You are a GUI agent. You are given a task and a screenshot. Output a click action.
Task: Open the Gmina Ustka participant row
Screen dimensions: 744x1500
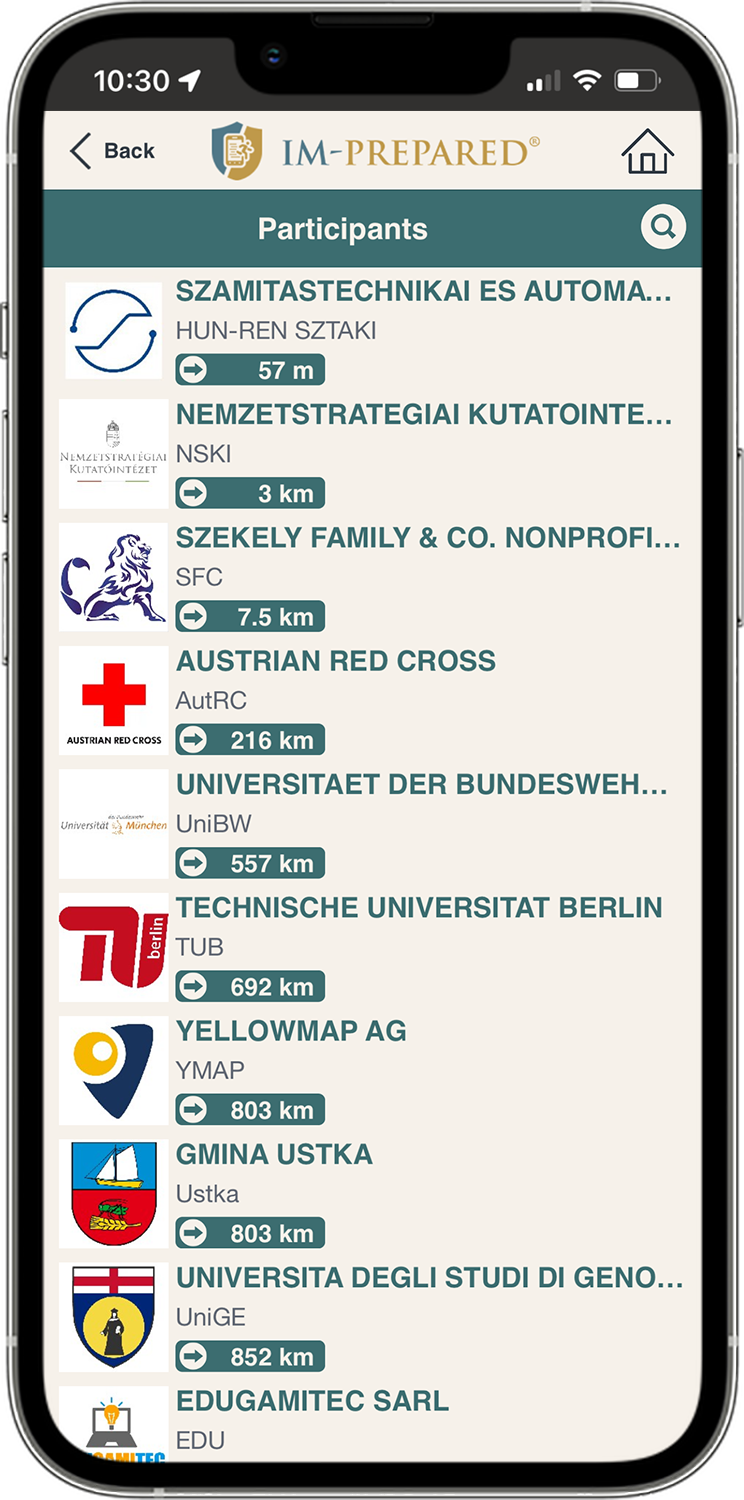(372, 1194)
